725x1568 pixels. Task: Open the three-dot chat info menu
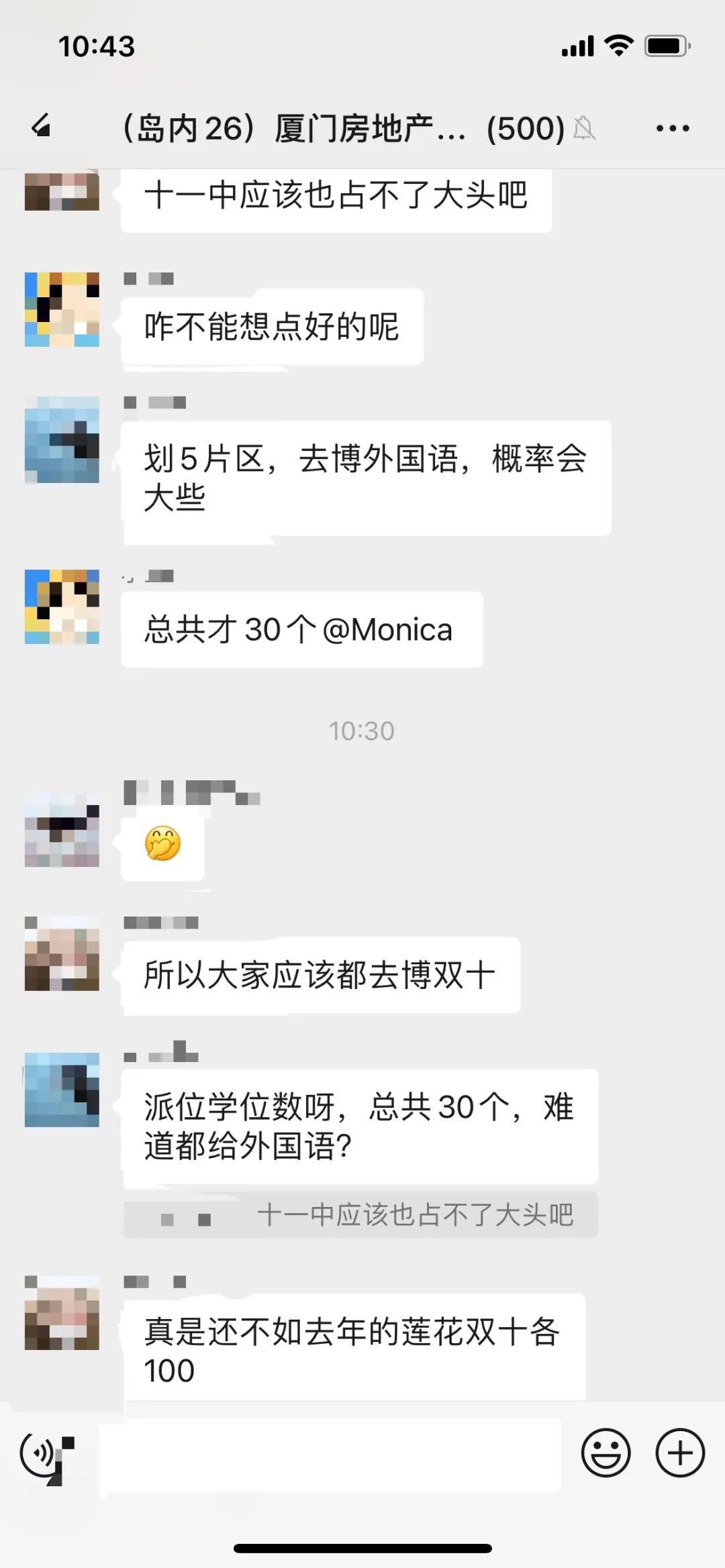click(673, 127)
